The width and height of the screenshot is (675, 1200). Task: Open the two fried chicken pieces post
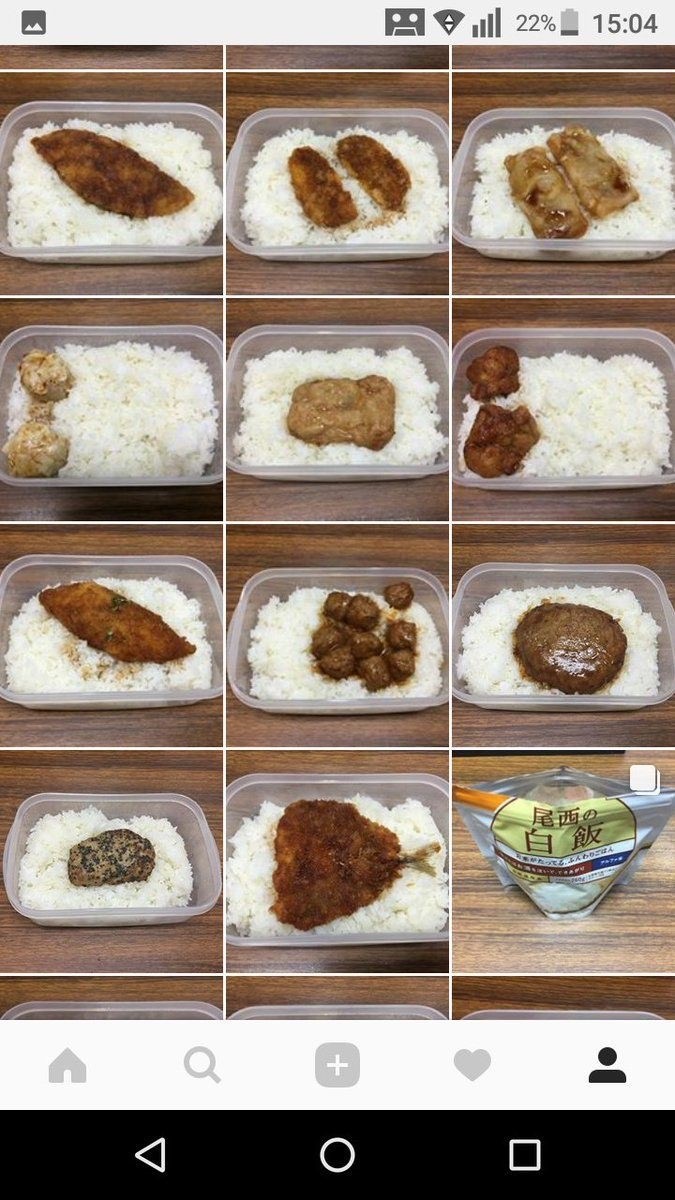tap(563, 409)
